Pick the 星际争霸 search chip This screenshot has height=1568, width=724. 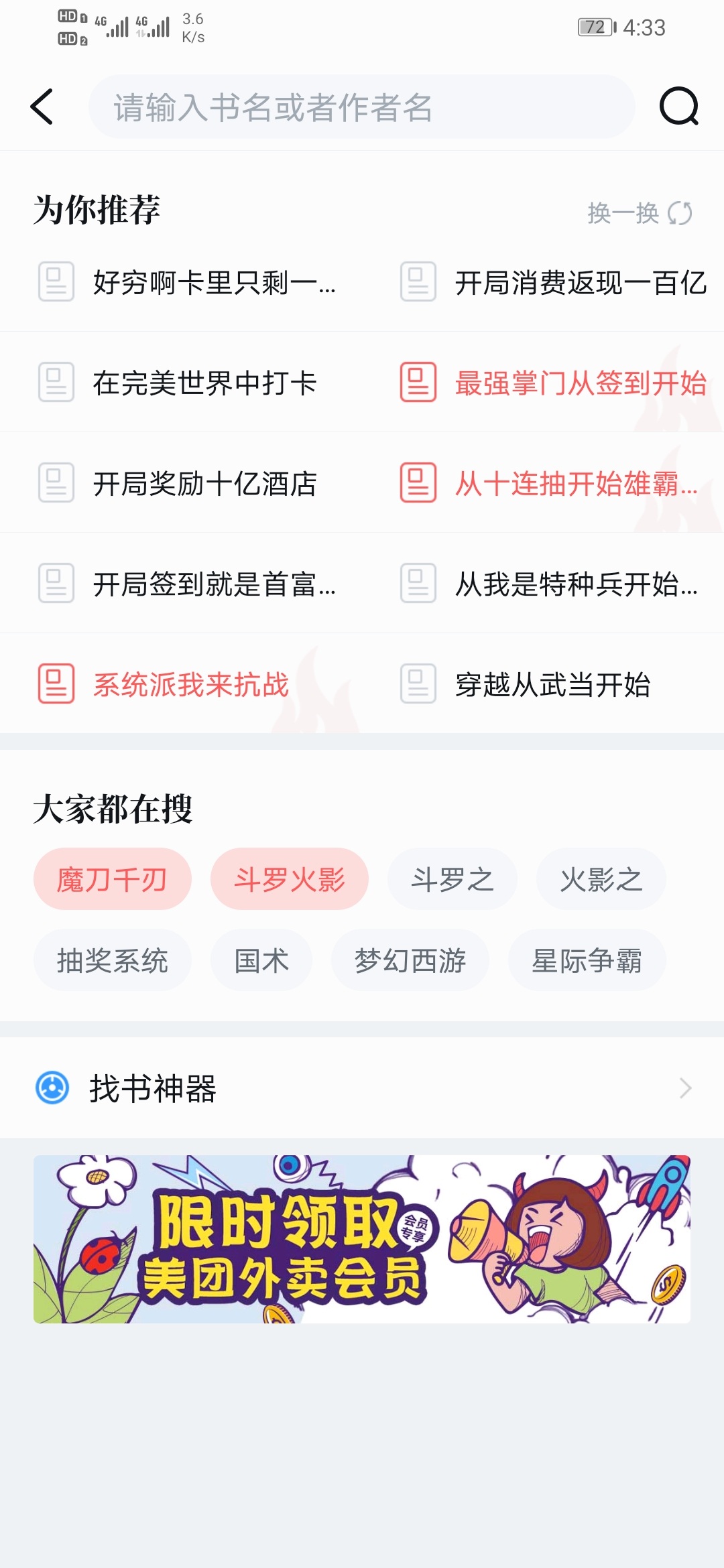[587, 960]
